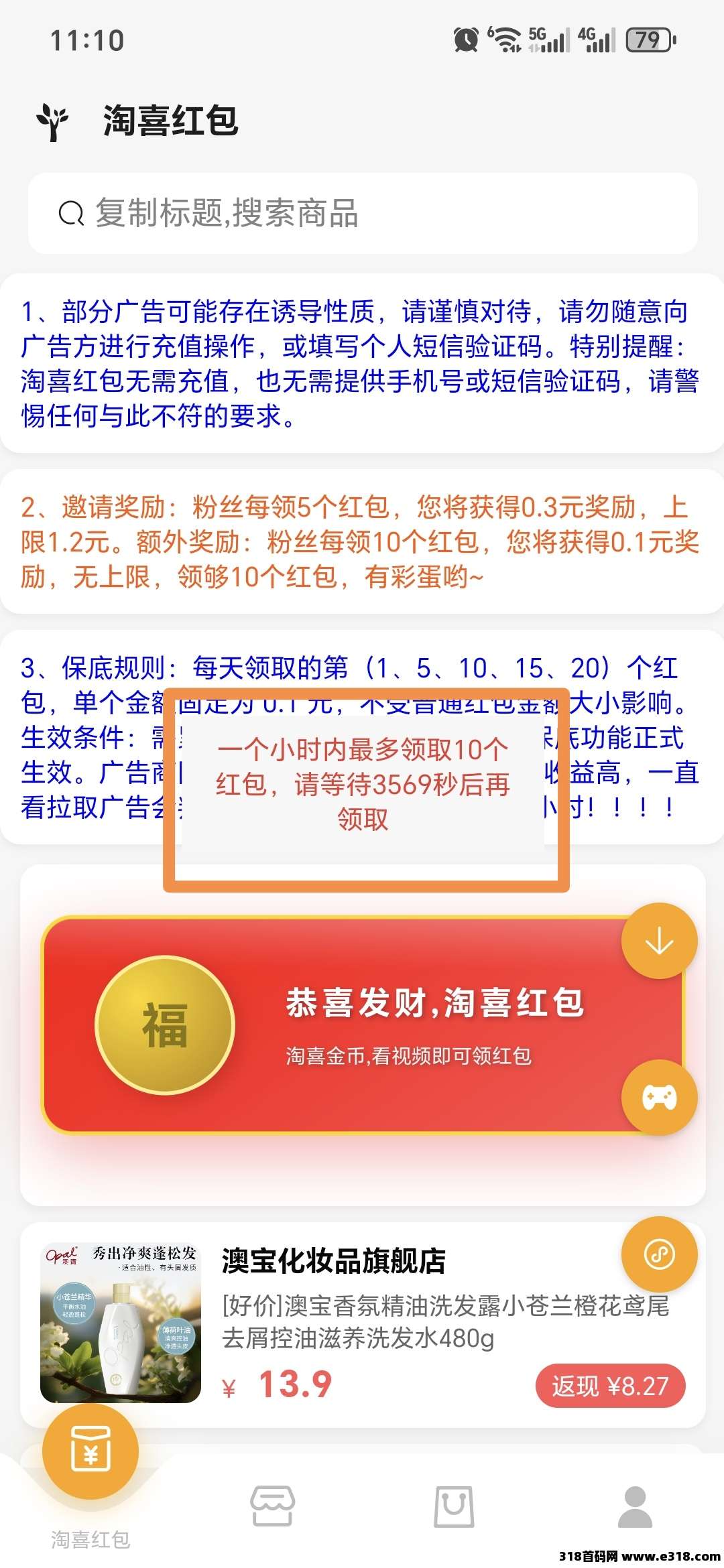The height and width of the screenshot is (1568, 724).
Task: Open the profile tab
Action: coord(635,1506)
